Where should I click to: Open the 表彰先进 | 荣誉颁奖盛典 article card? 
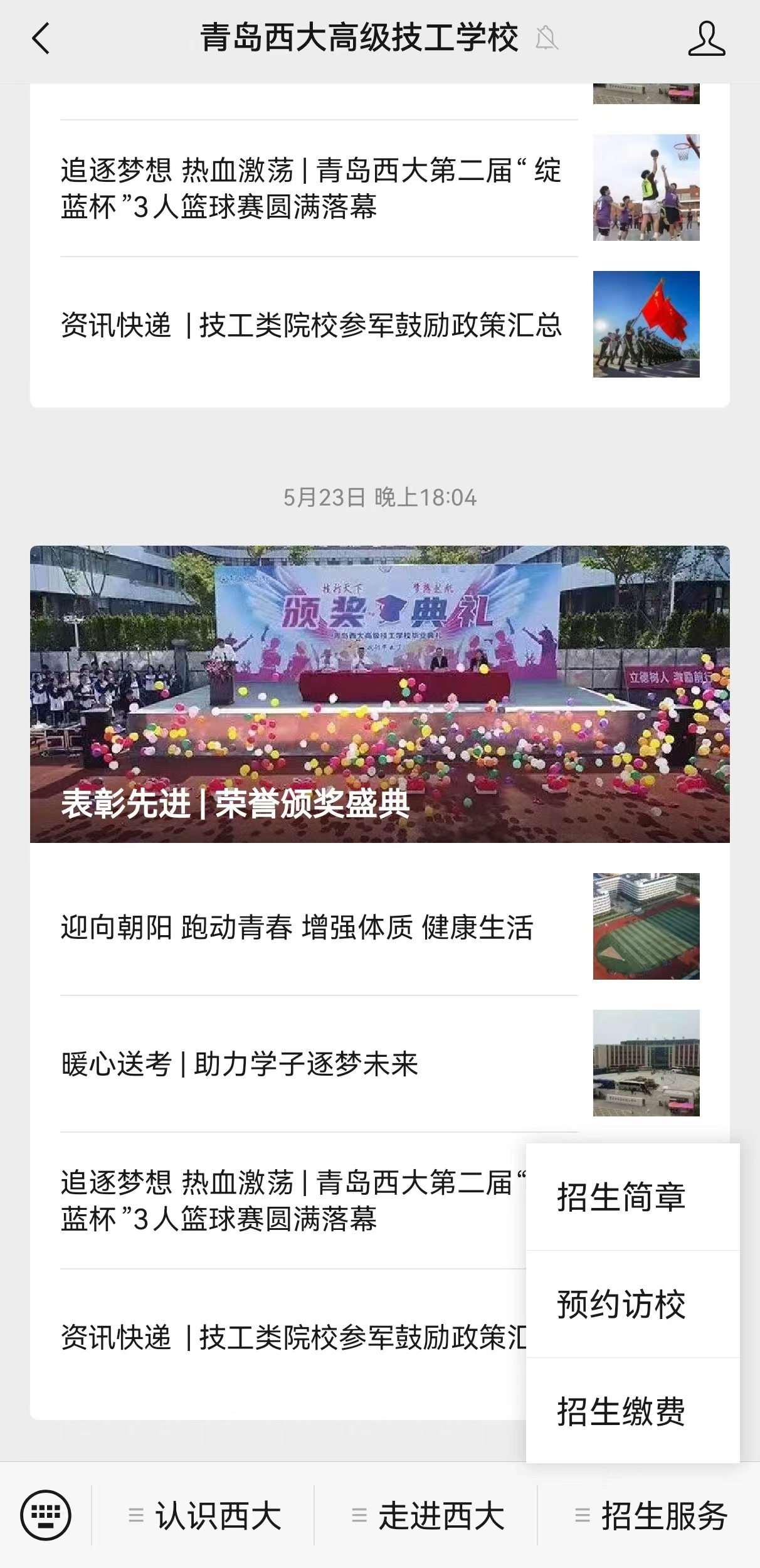379,694
